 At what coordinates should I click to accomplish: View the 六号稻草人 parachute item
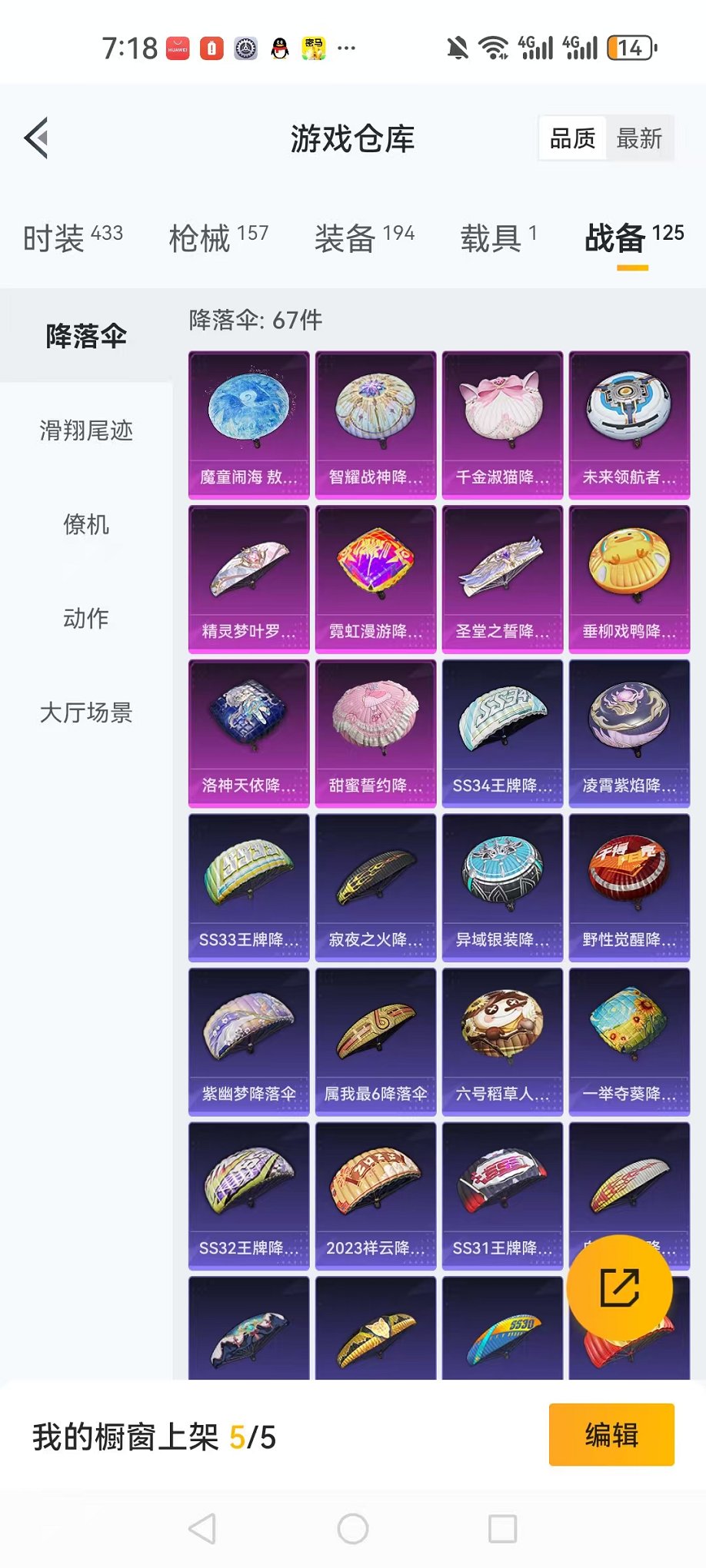point(502,1041)
